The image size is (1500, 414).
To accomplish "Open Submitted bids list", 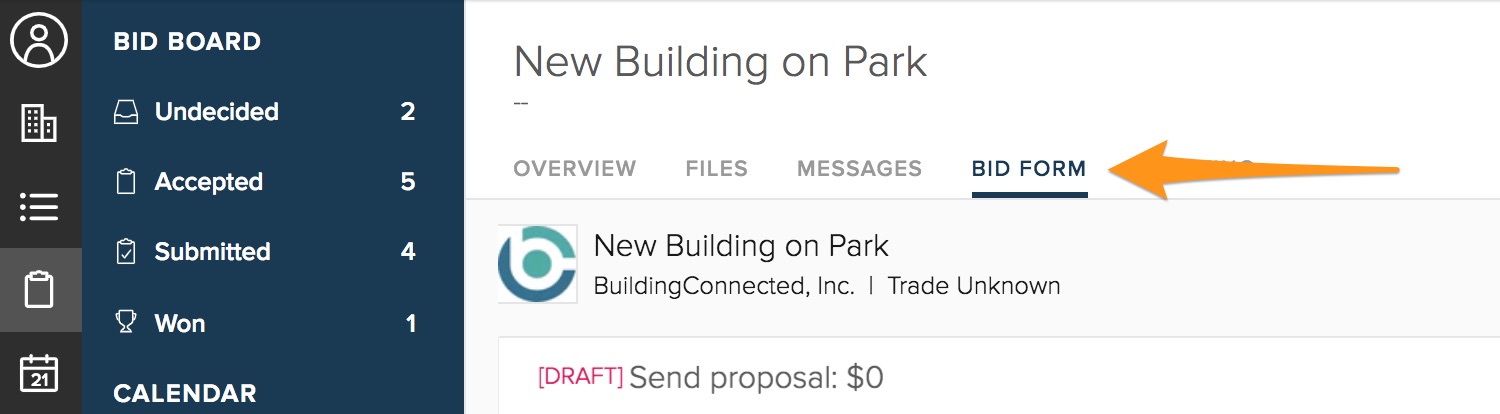I will pyautogui.click(x=212, y=252).
